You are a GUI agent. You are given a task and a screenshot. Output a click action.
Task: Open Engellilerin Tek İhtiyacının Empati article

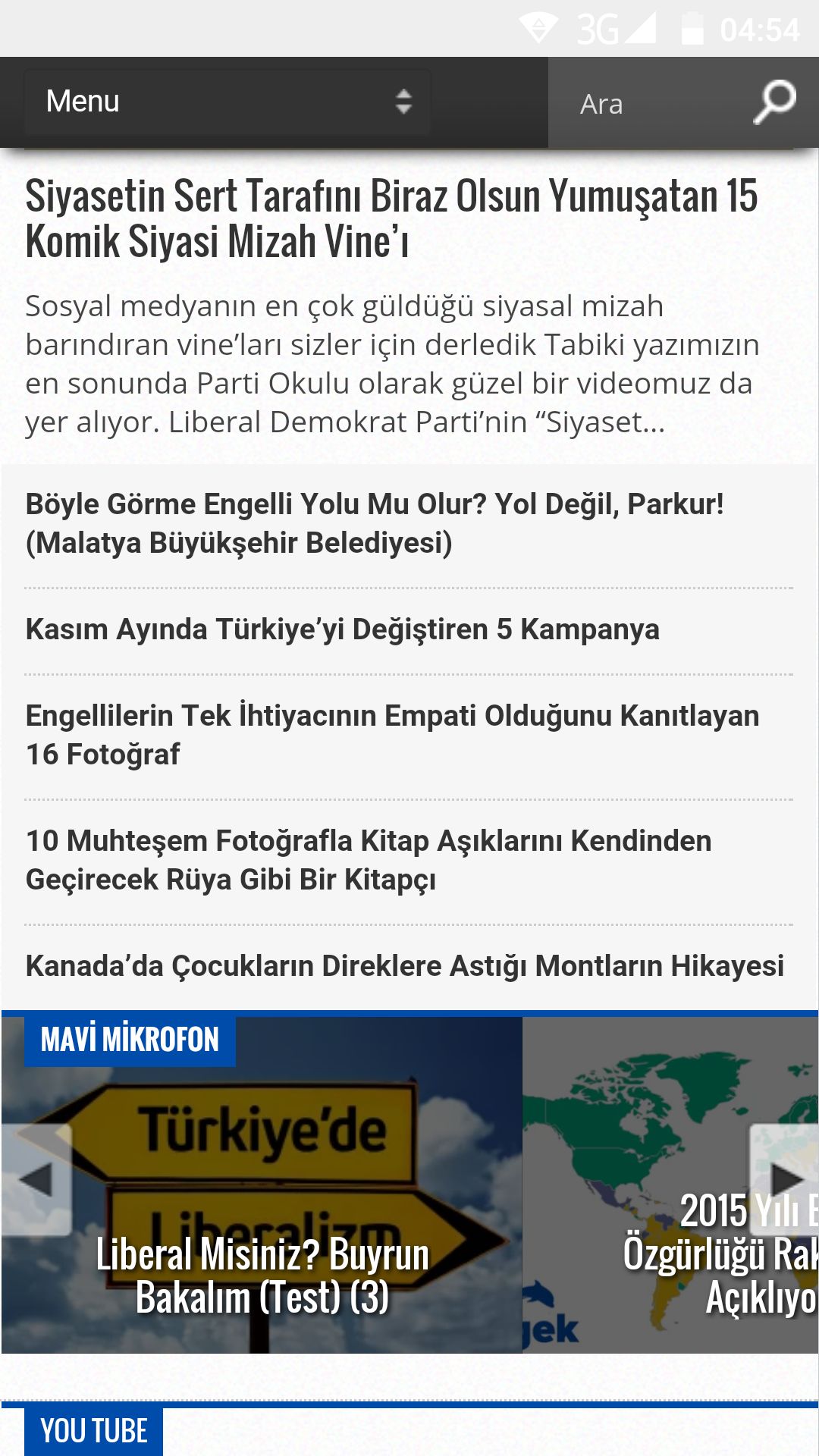pyautogui.click(x=392, y=734)
